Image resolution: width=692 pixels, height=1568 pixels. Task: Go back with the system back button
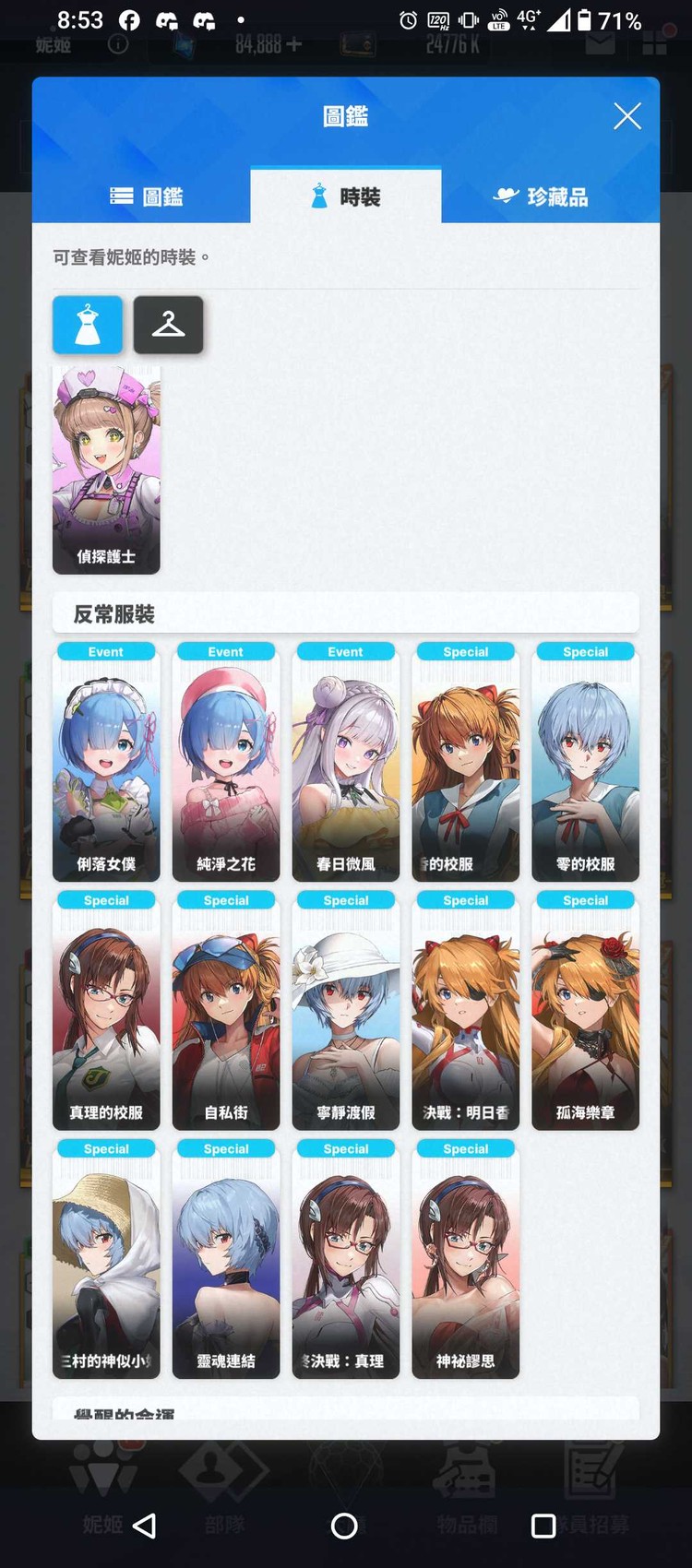click(145, 1526)
